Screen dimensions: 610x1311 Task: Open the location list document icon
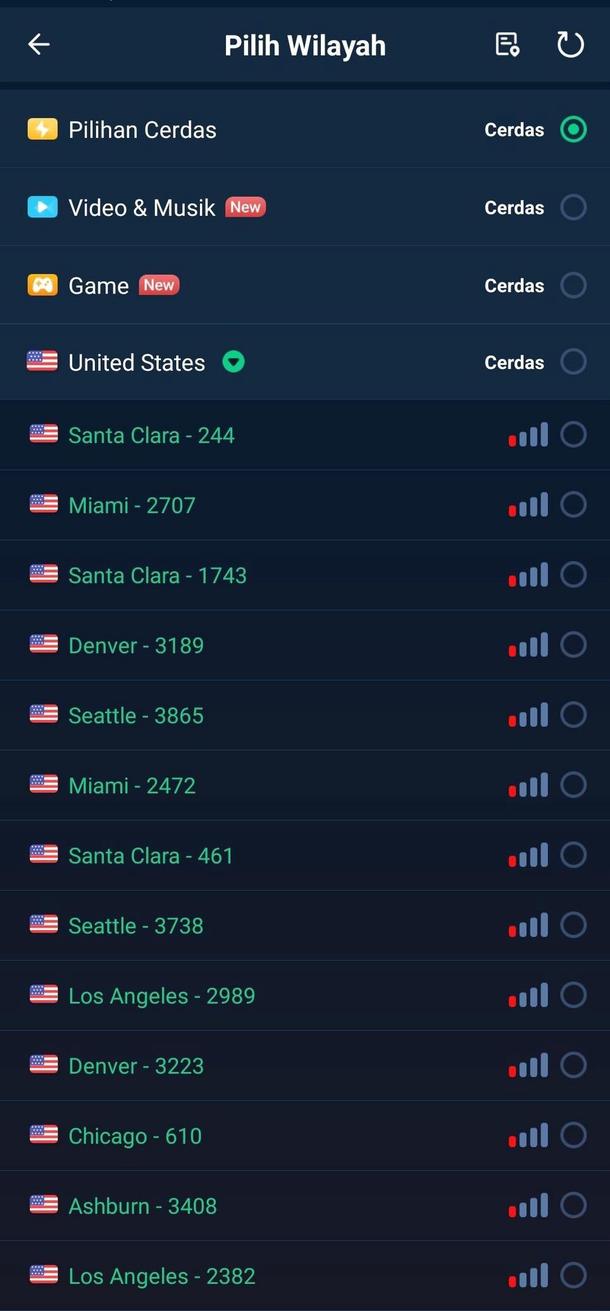point(507,45)
